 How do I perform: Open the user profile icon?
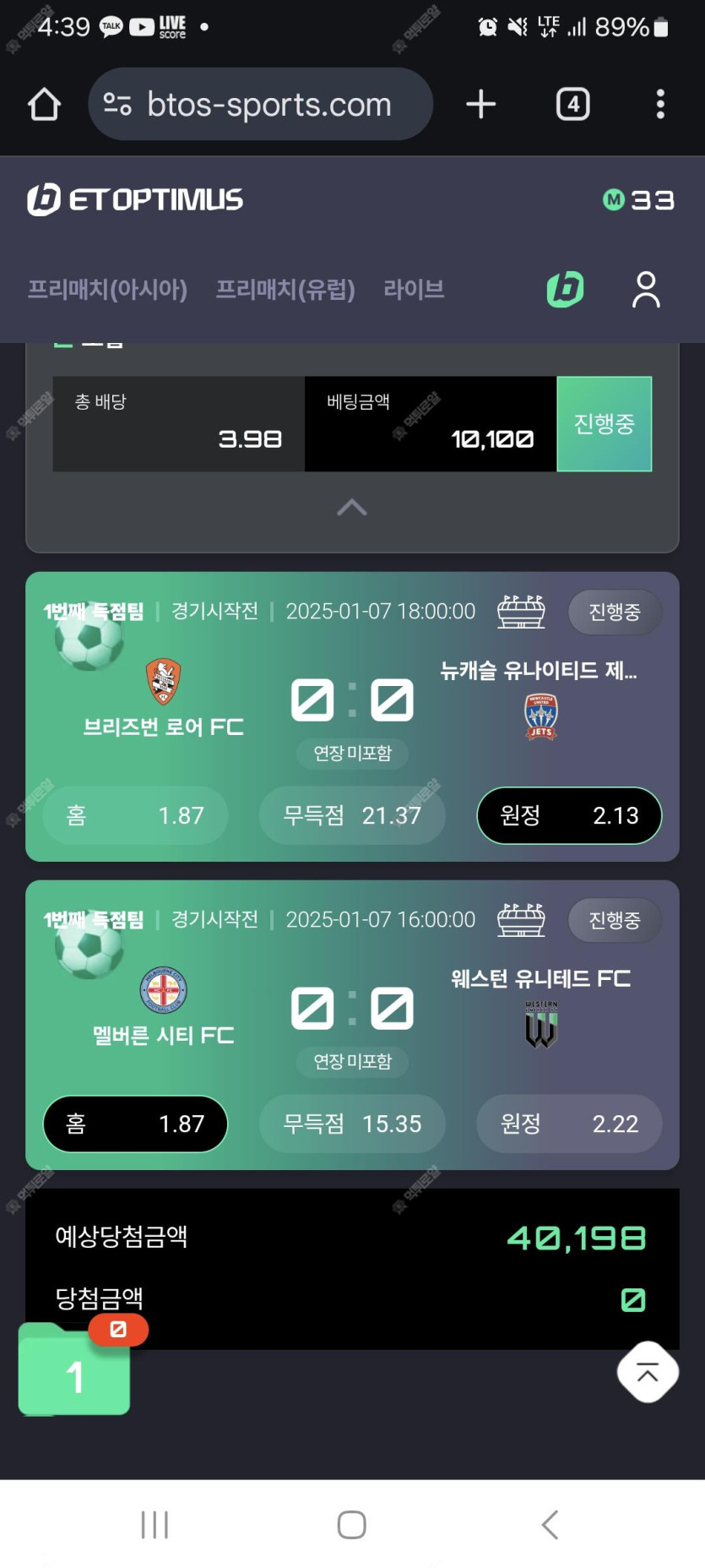pyautogui.click(x=646, y=290)
